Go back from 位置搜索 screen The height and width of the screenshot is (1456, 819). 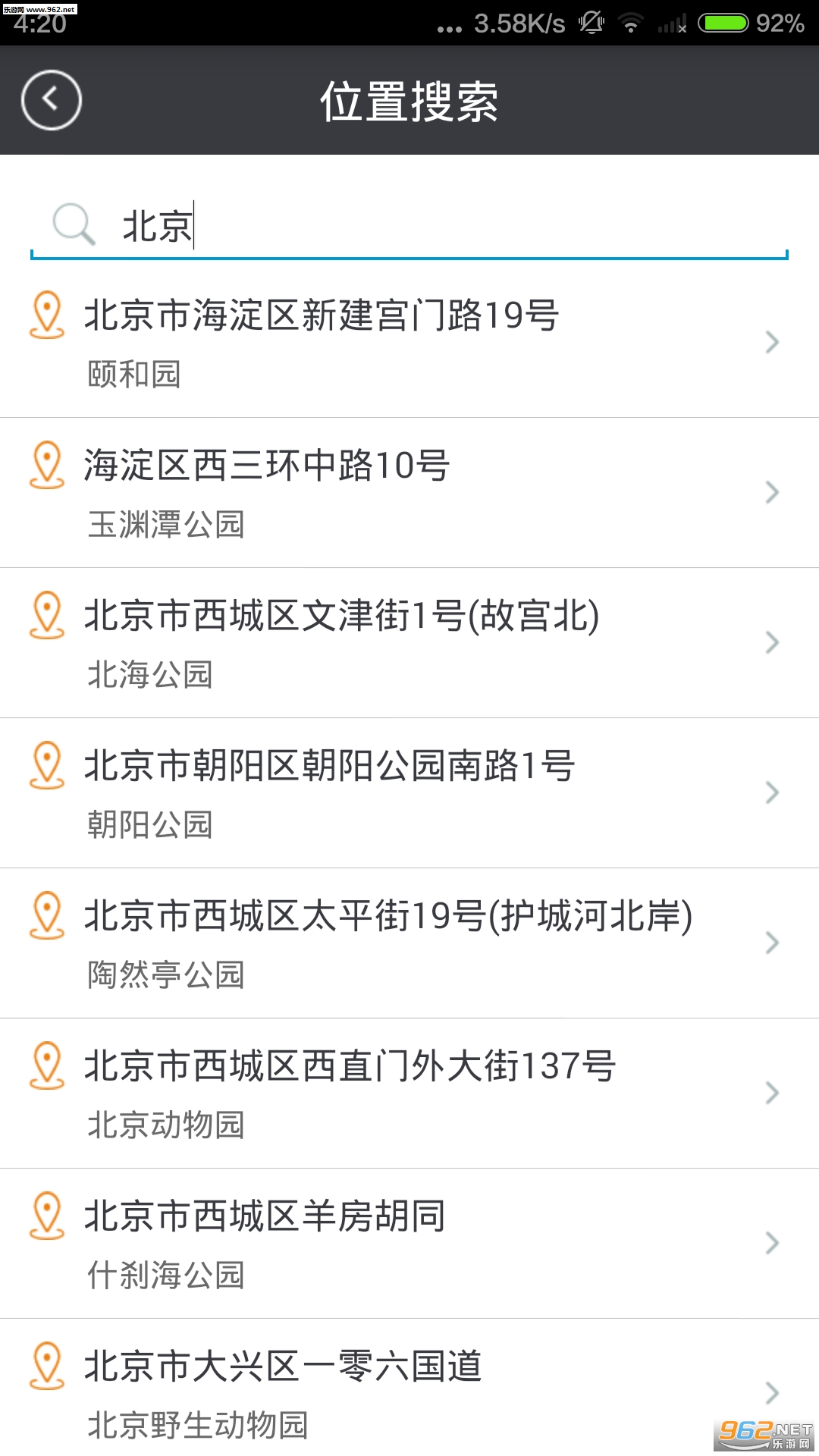click(51, 100)
